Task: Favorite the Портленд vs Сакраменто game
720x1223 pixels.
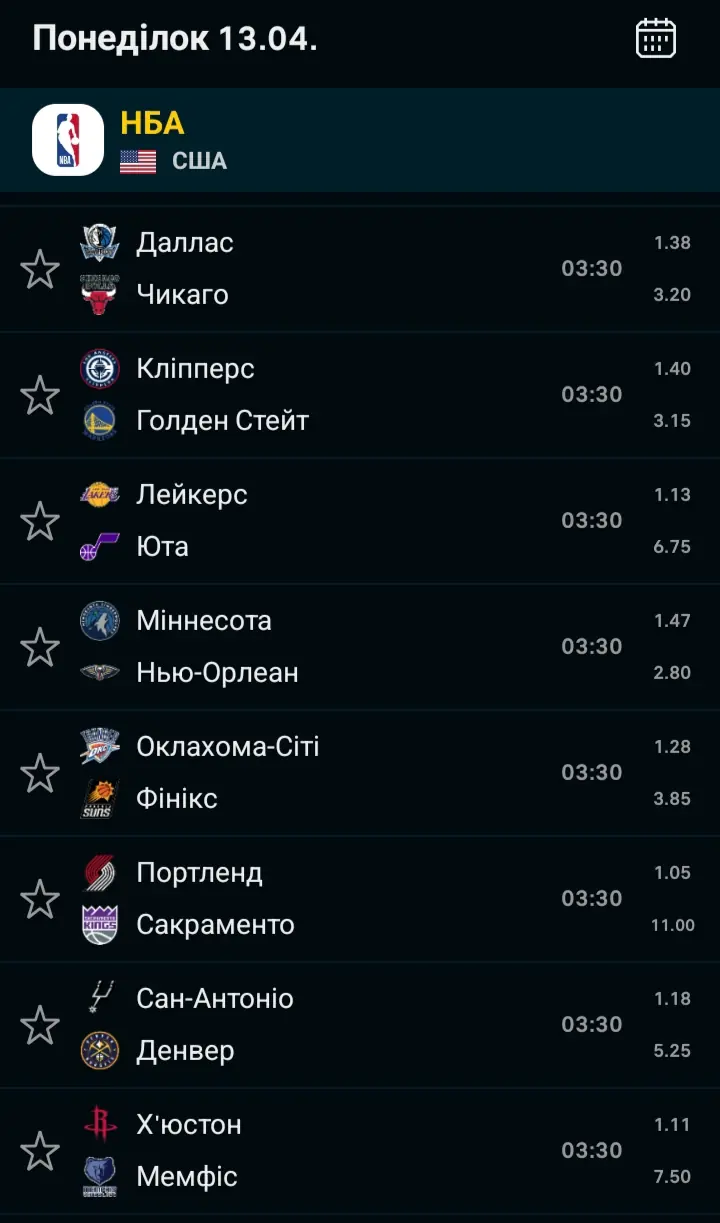Action: [40, 899]
